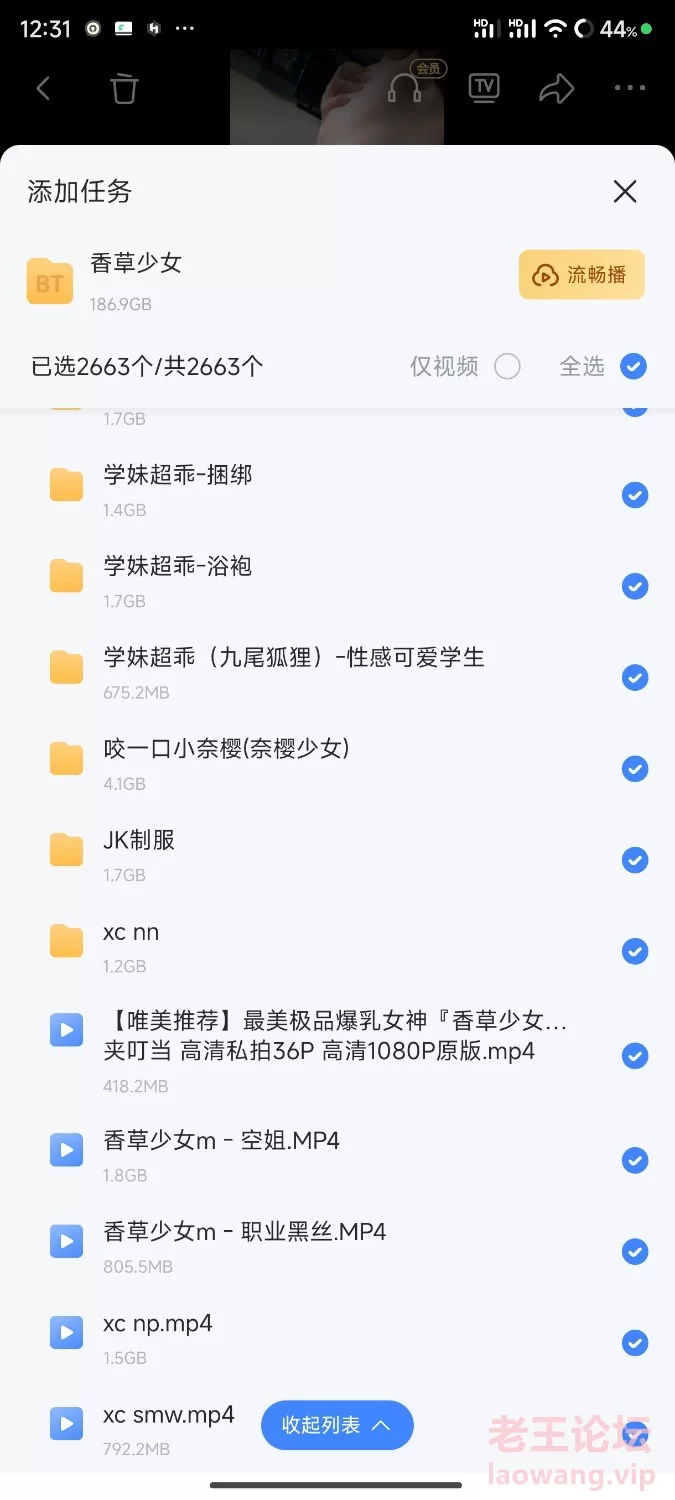Screen dimensions: 675x1500
Task: Share using the arrow icon
Action: point(556,88)
